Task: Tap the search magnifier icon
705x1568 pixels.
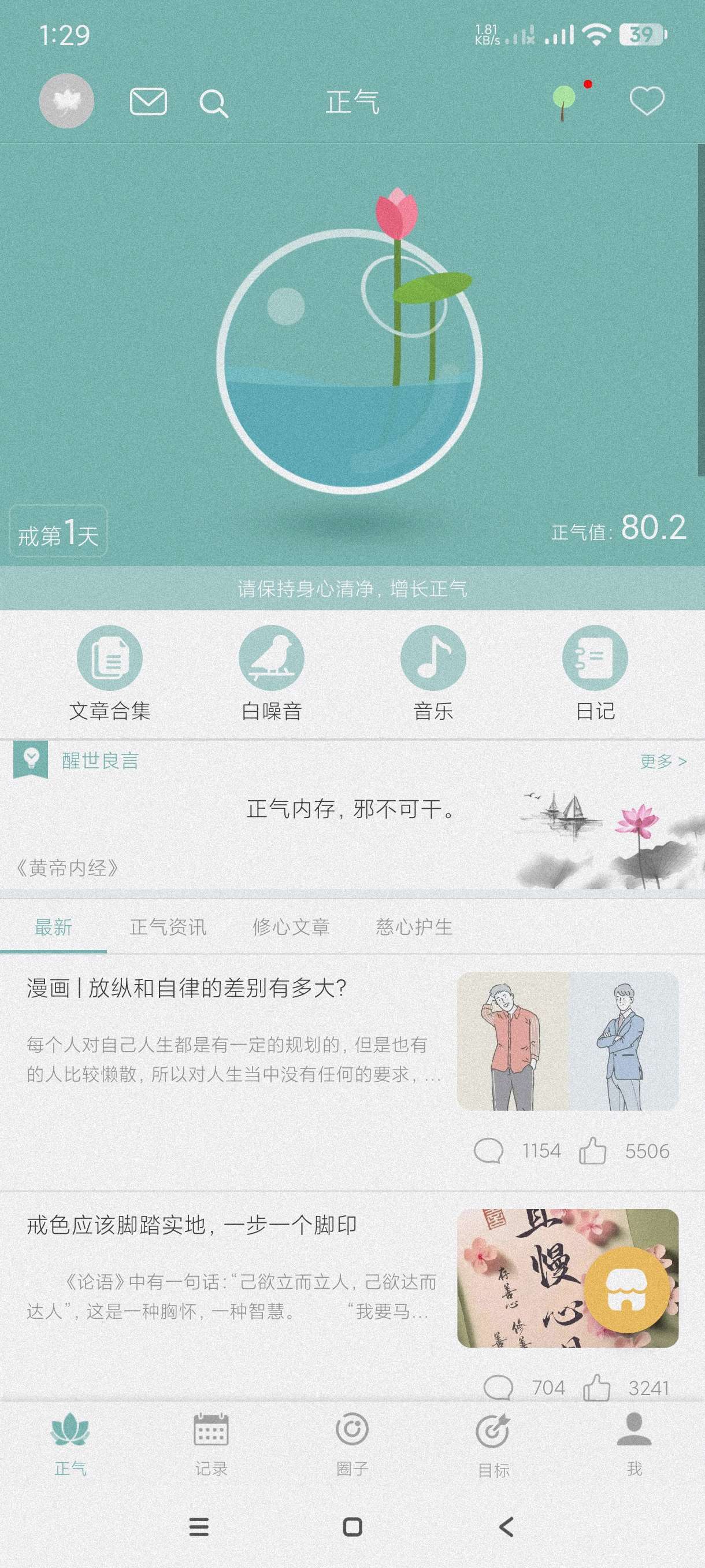Action: [213, 103]
